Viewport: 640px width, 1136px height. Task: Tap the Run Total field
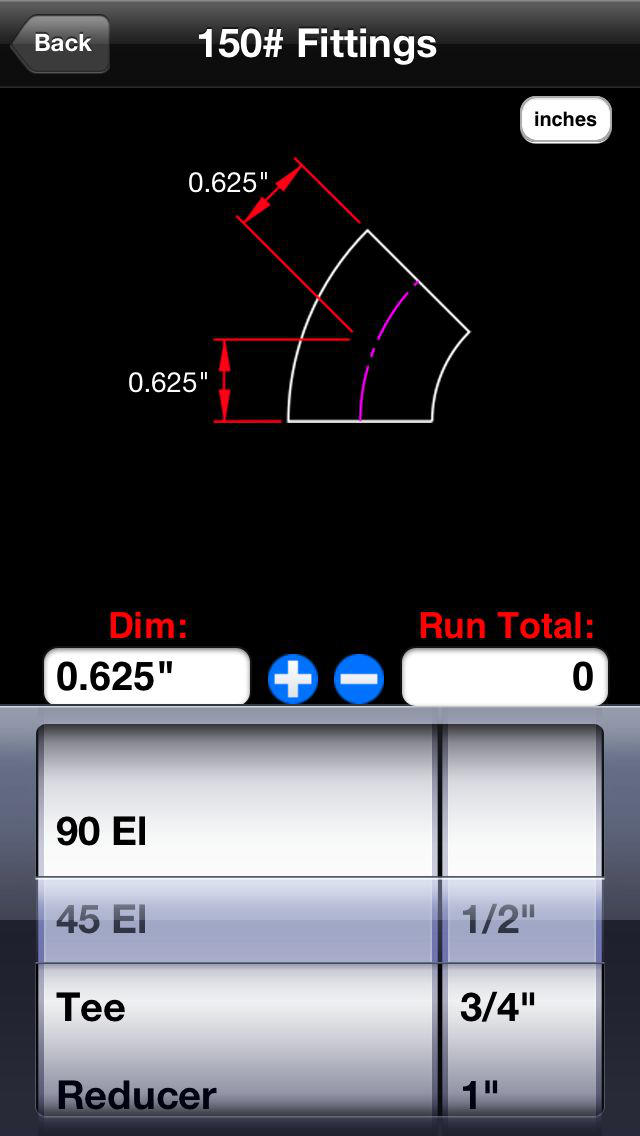click(504, 677)
